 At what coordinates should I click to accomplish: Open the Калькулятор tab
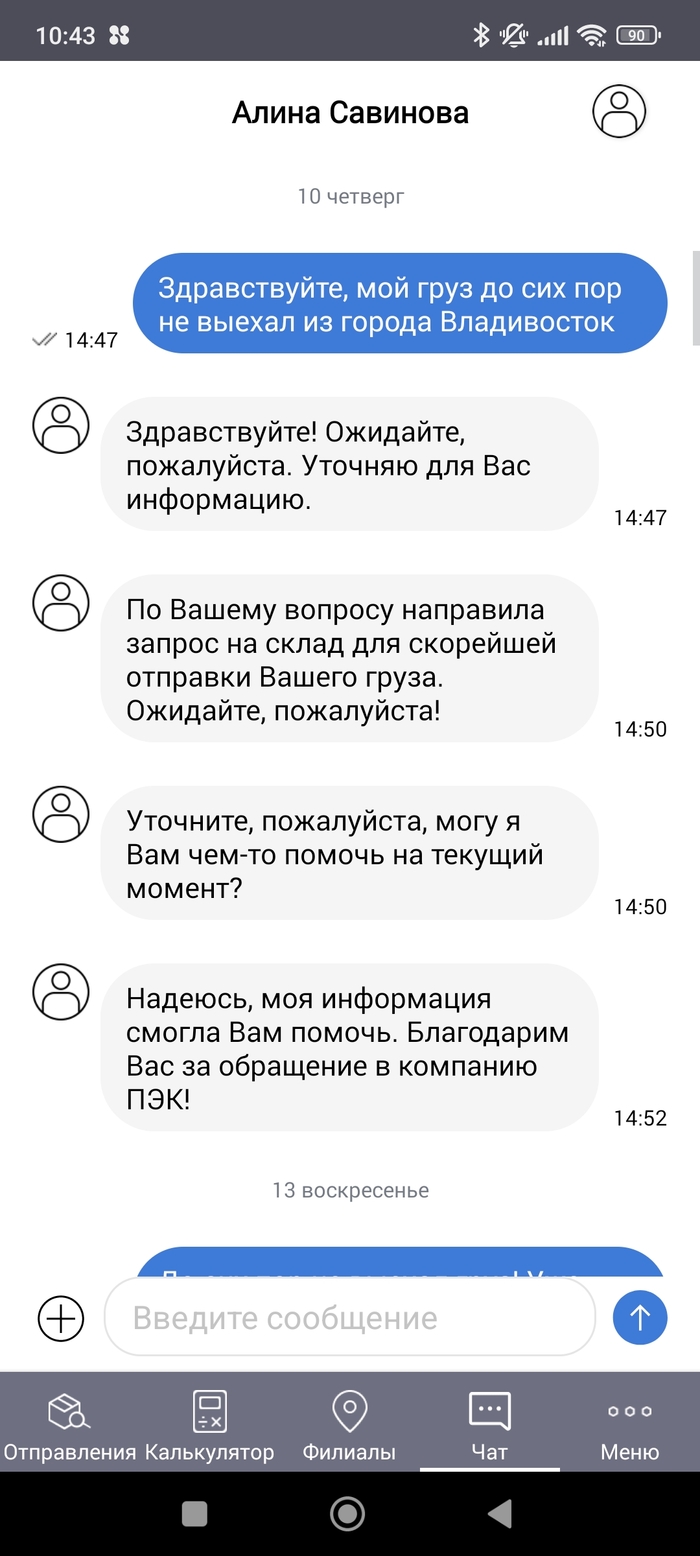(210, 1426)
